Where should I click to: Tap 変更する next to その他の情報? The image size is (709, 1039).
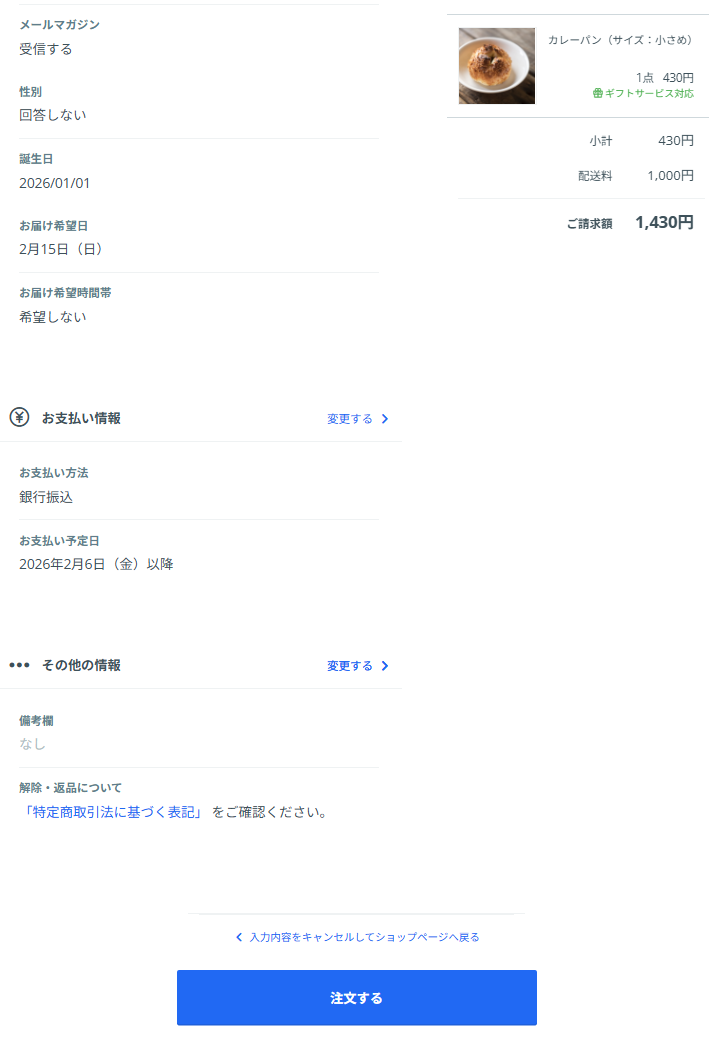[357, 666]
